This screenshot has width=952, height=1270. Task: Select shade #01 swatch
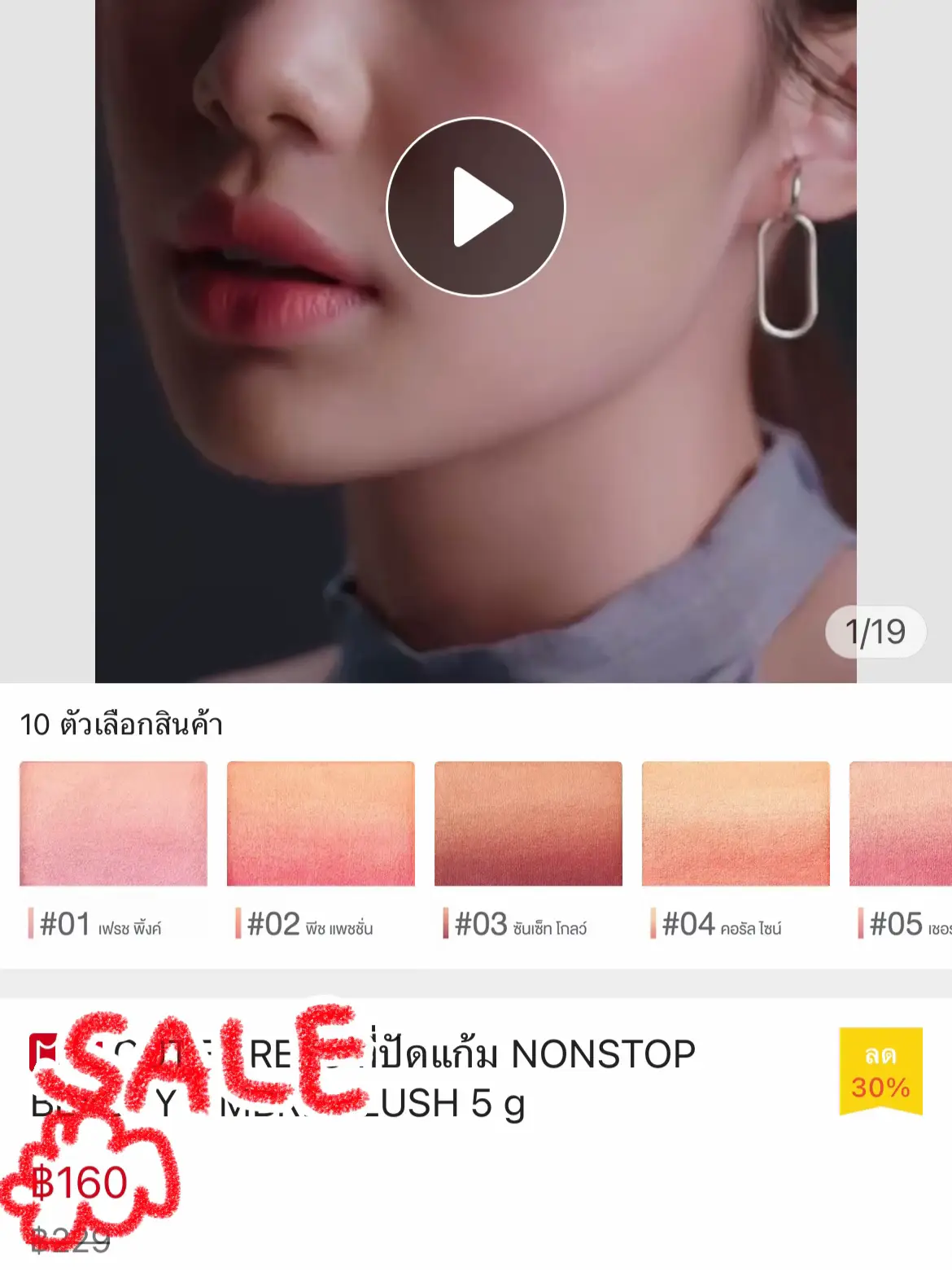[x=113, y=824]
